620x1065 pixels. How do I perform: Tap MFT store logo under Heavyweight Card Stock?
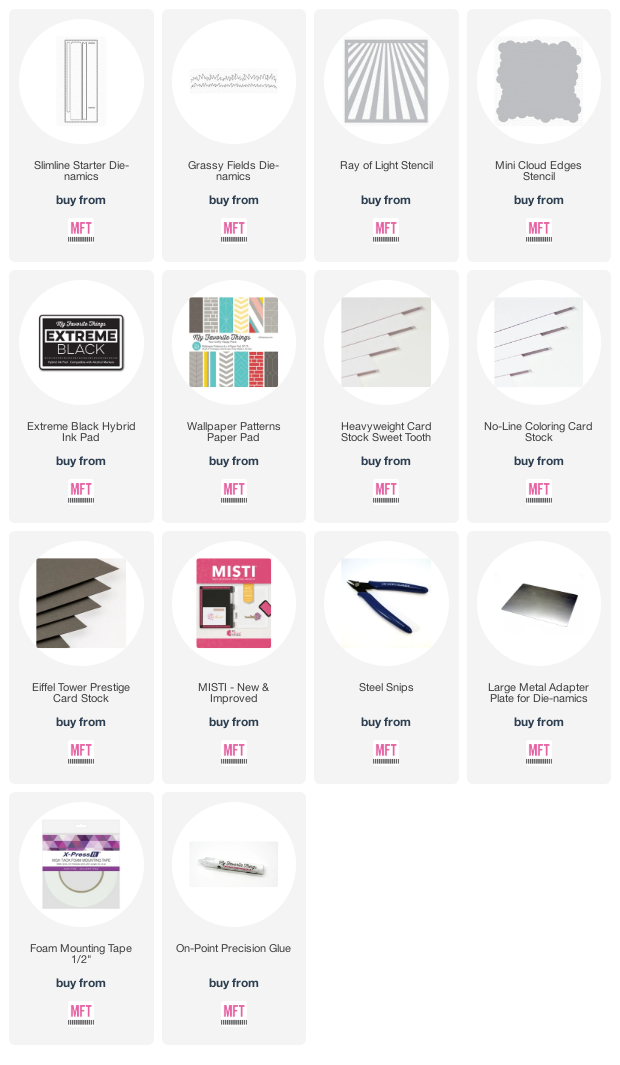(386, 490)
